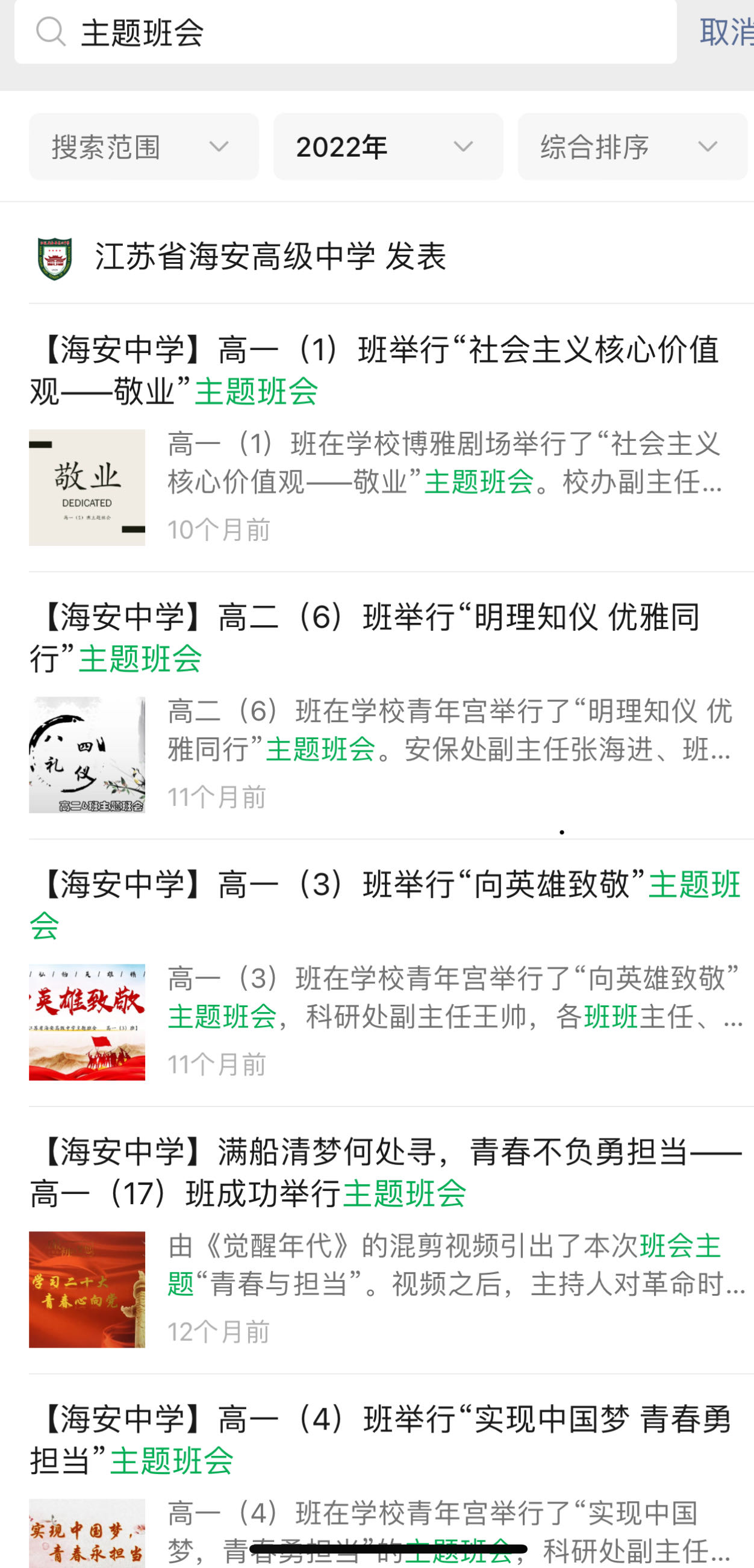Screen dimensions: 754x1568
Task: Click the 实现中国梦 thumbnail at bottom
Action: (x=87, y=1534)
